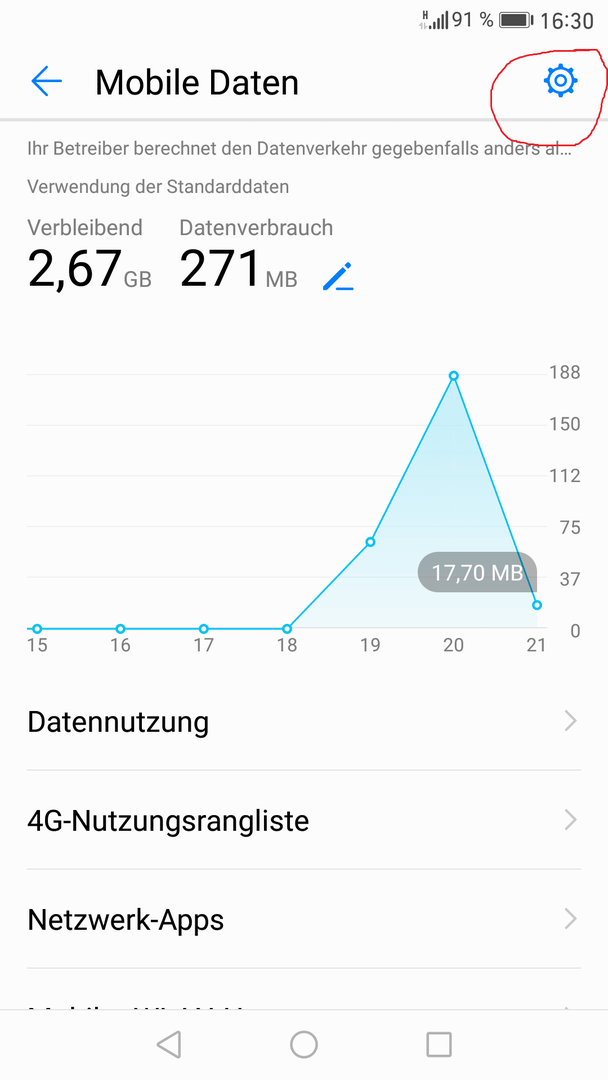Open recent apps with square button
Image resolution: width=608 pixels, height=1080 pixels.
(x=439, y=1044)
